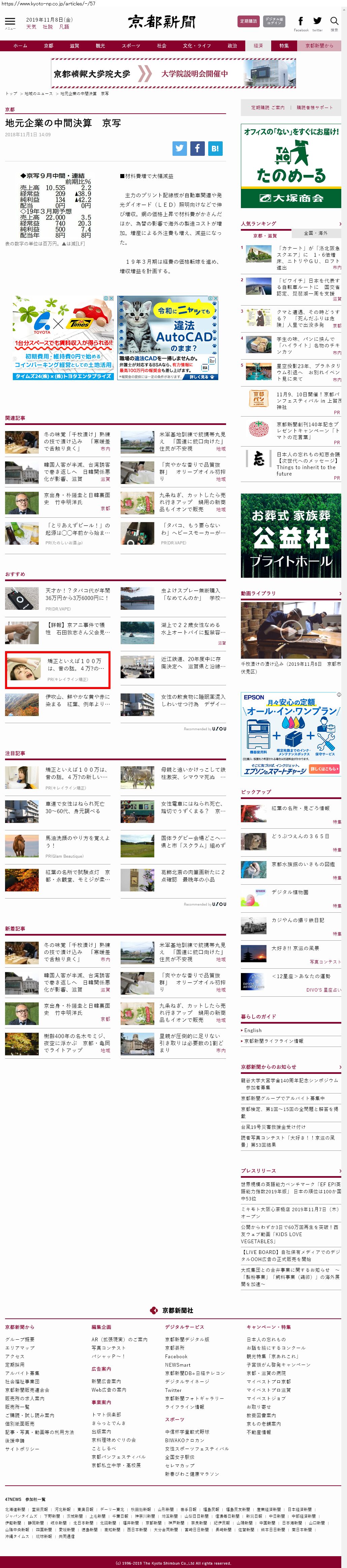347x1568 pixels.
Task: Share the article on Facebook
Action: [x=197, y=148]
